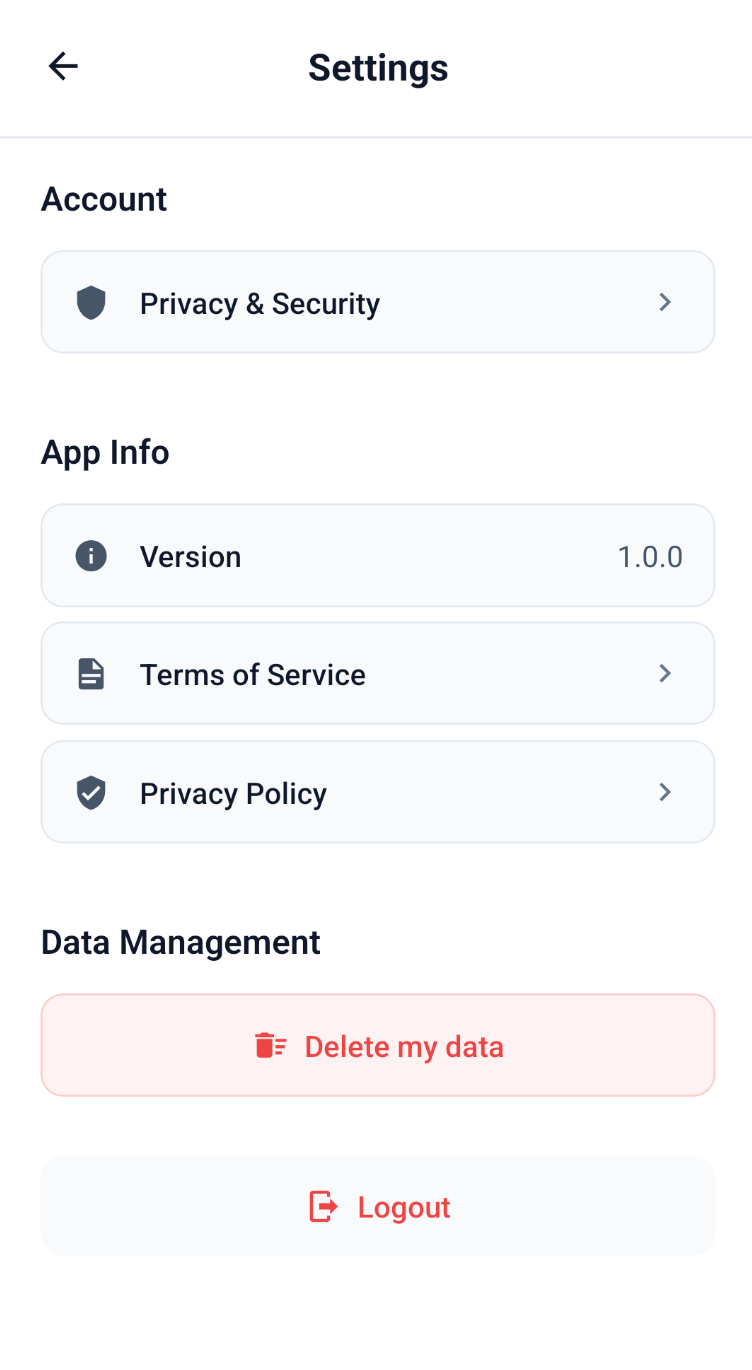The height and width of the screenshot is (1370, 752).
Task: Click the info icon next to Version
Action: click(x=91, y=556)
